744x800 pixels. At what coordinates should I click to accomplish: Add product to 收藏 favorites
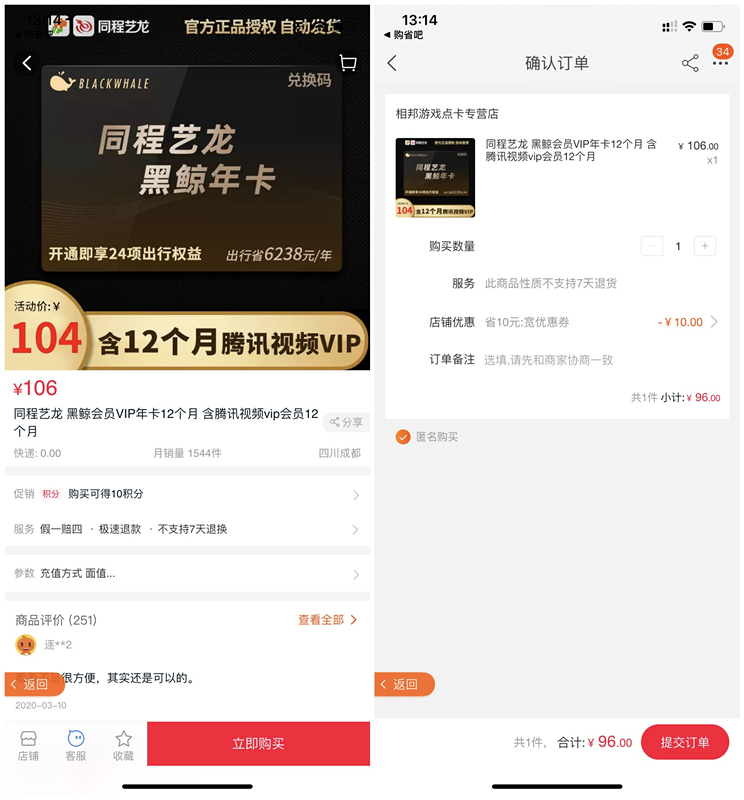coord(123,745)
